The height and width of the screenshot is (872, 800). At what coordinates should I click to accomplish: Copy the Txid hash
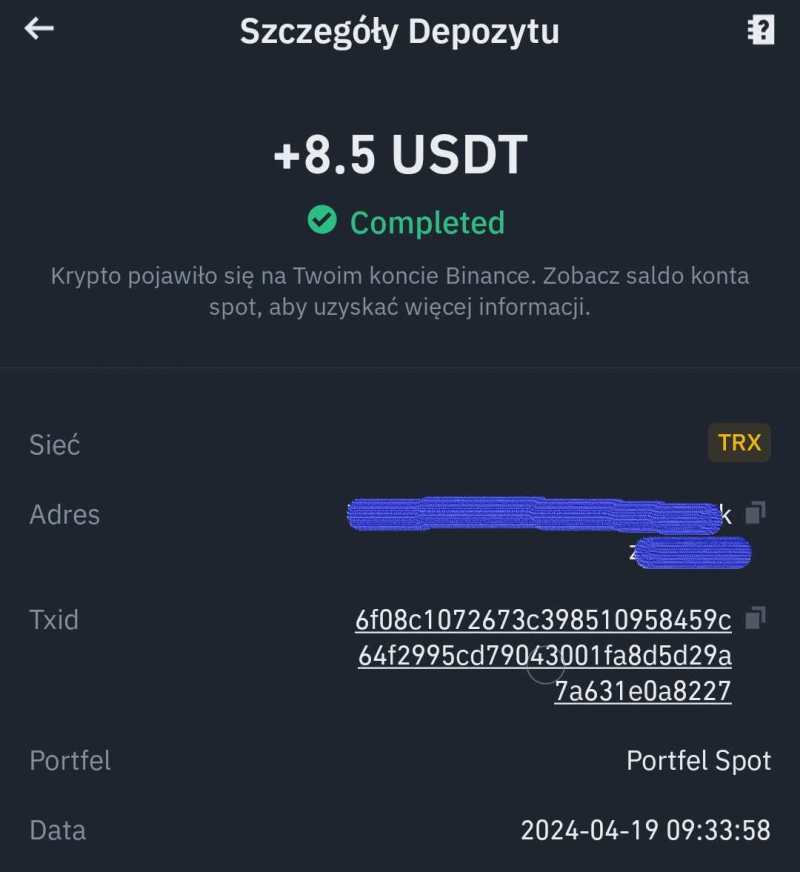click(x=756, y=617)
